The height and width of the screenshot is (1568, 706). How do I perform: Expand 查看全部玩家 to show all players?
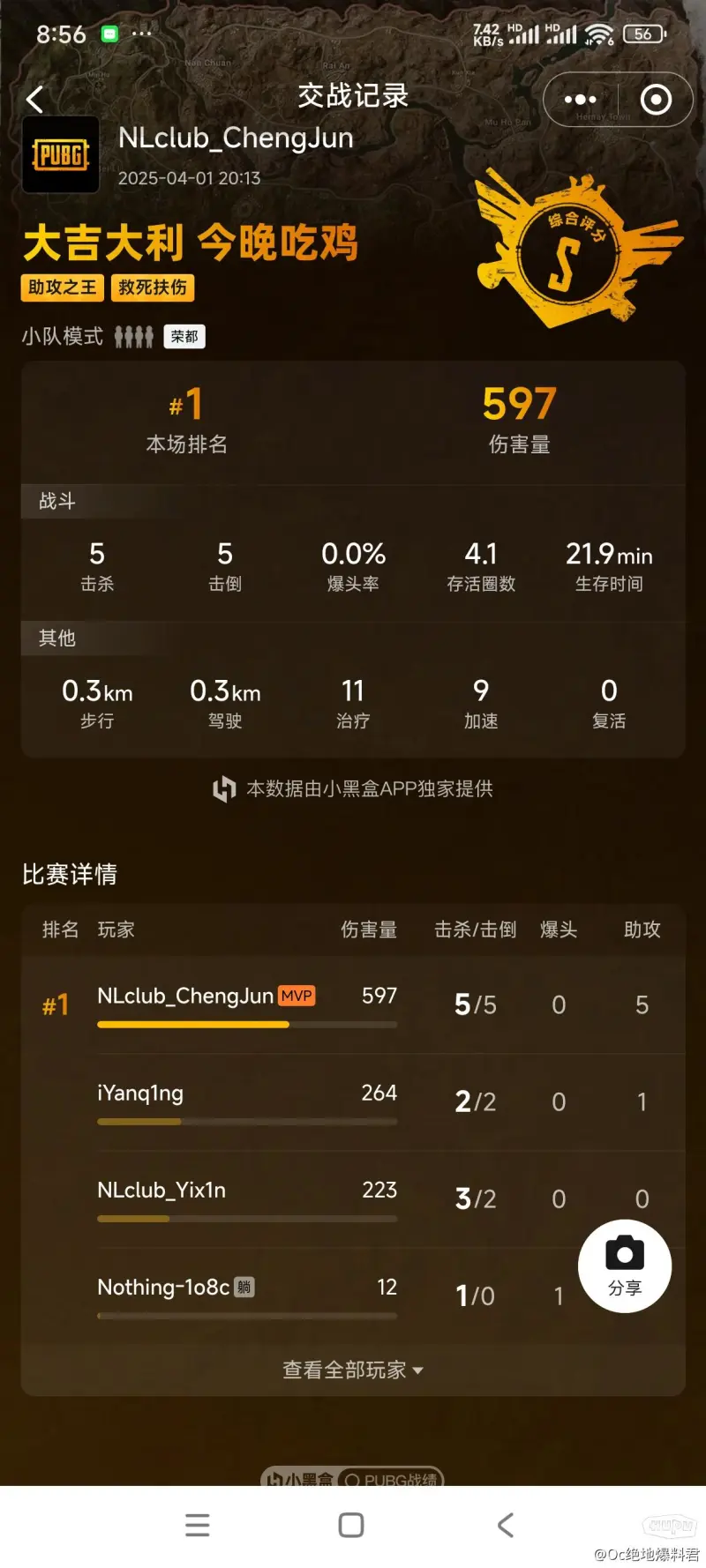click(352, 1370)
